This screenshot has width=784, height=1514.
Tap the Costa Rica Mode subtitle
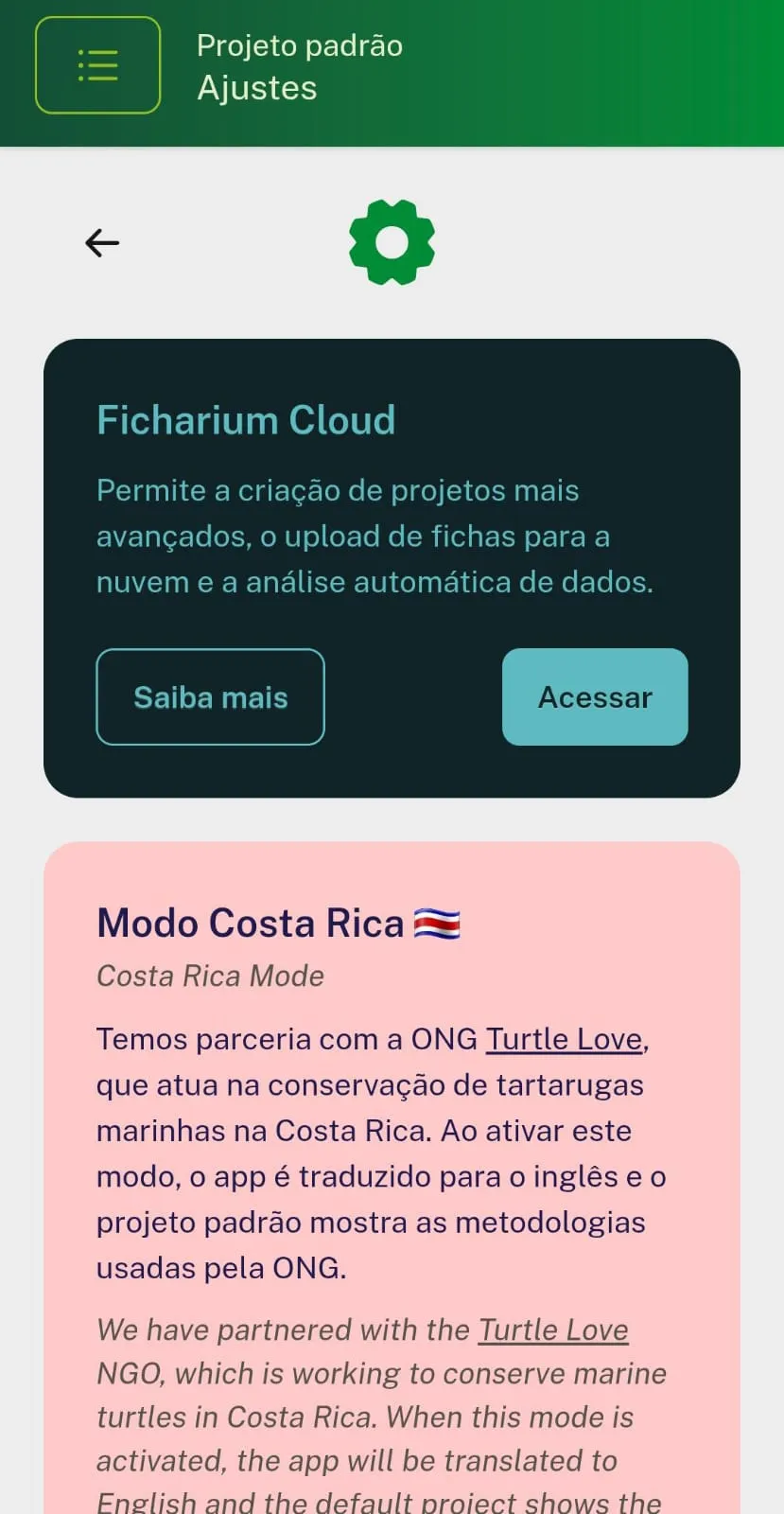(x=209, y=976)
